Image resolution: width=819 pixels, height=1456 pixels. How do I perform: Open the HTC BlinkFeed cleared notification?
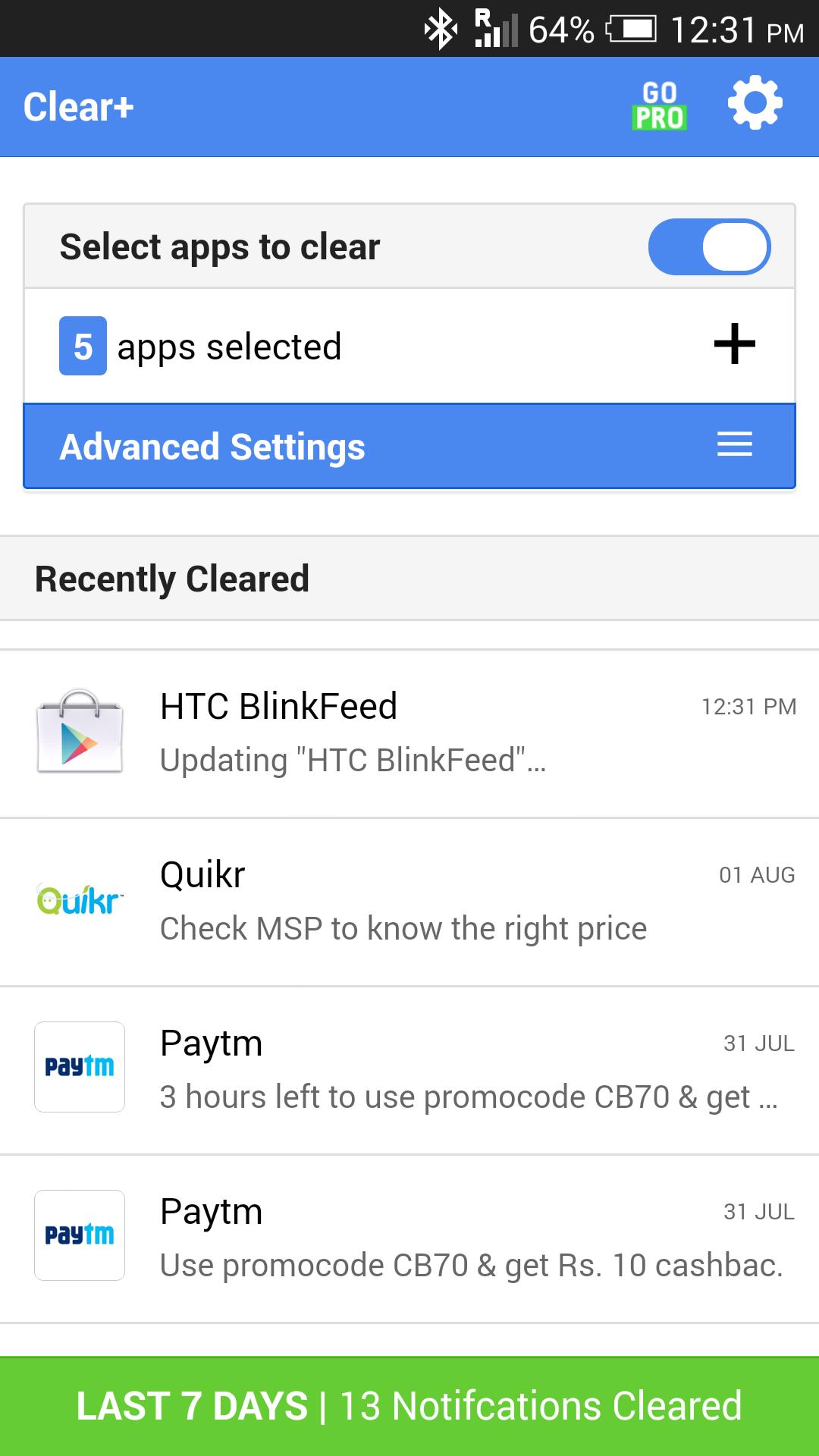pos(409,733)
